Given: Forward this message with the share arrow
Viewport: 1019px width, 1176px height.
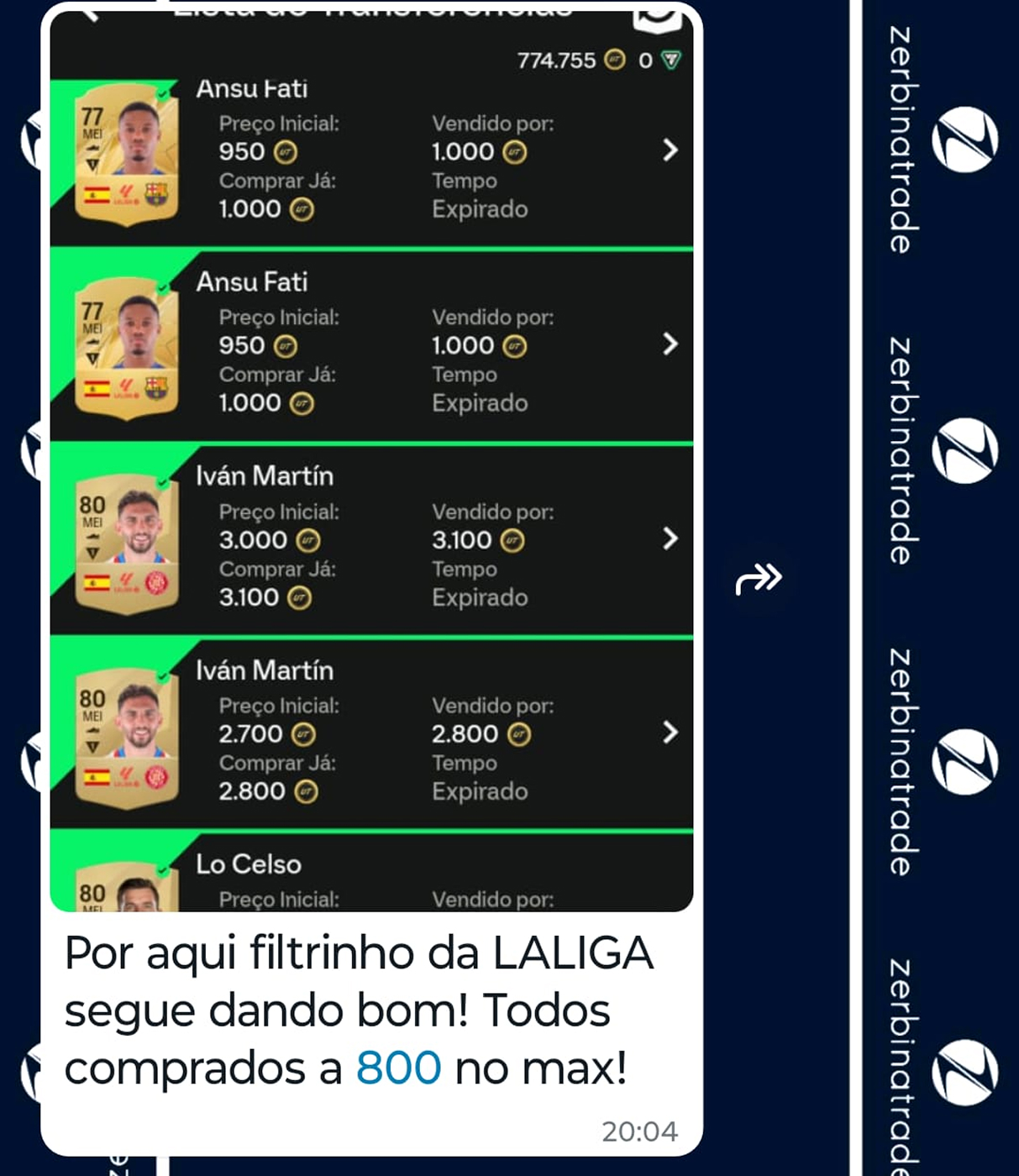Looking at the screenshot, I should (759, 578).
